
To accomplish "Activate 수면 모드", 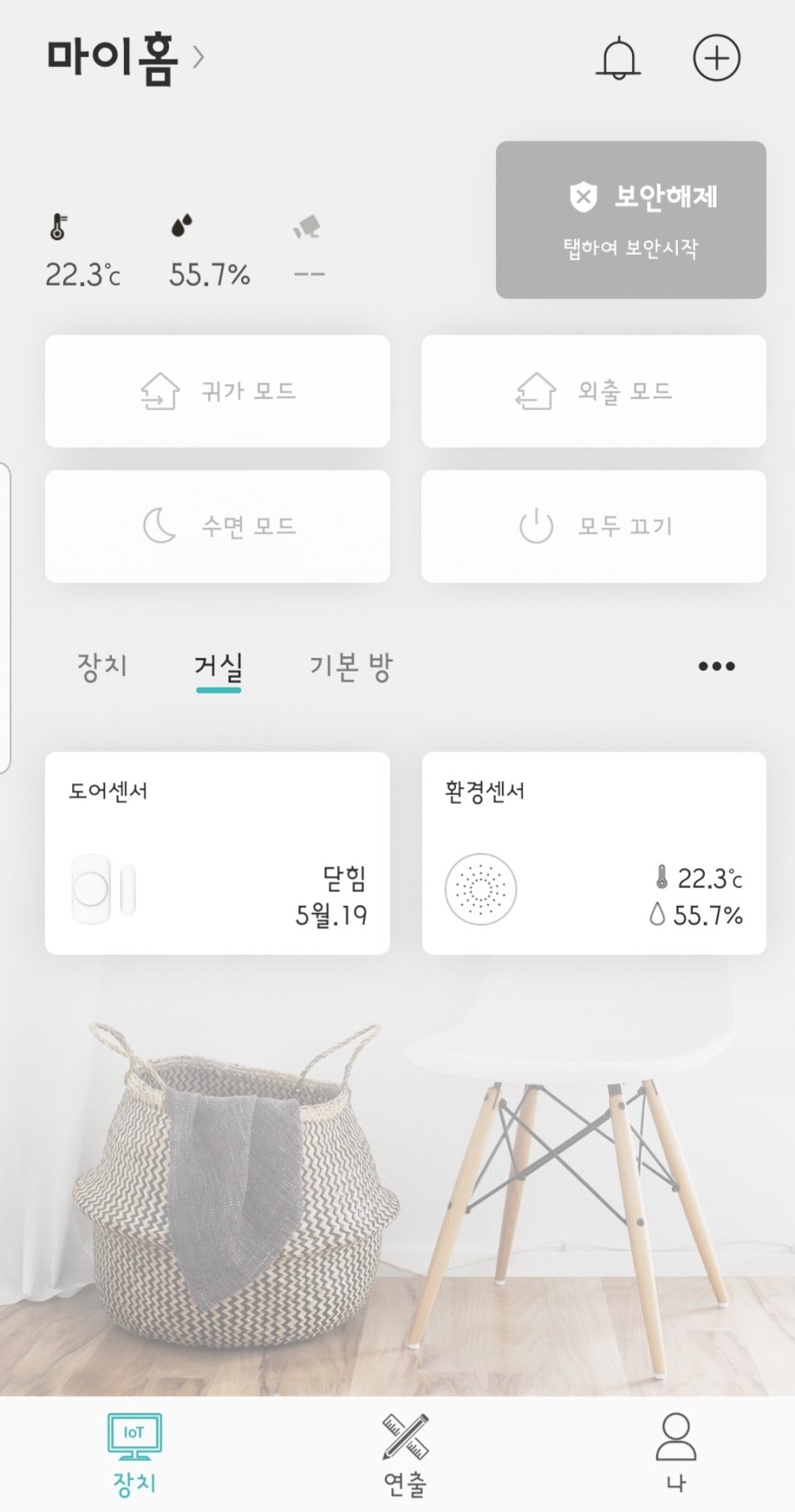I will pyautogui.click(x=217, y=526).
